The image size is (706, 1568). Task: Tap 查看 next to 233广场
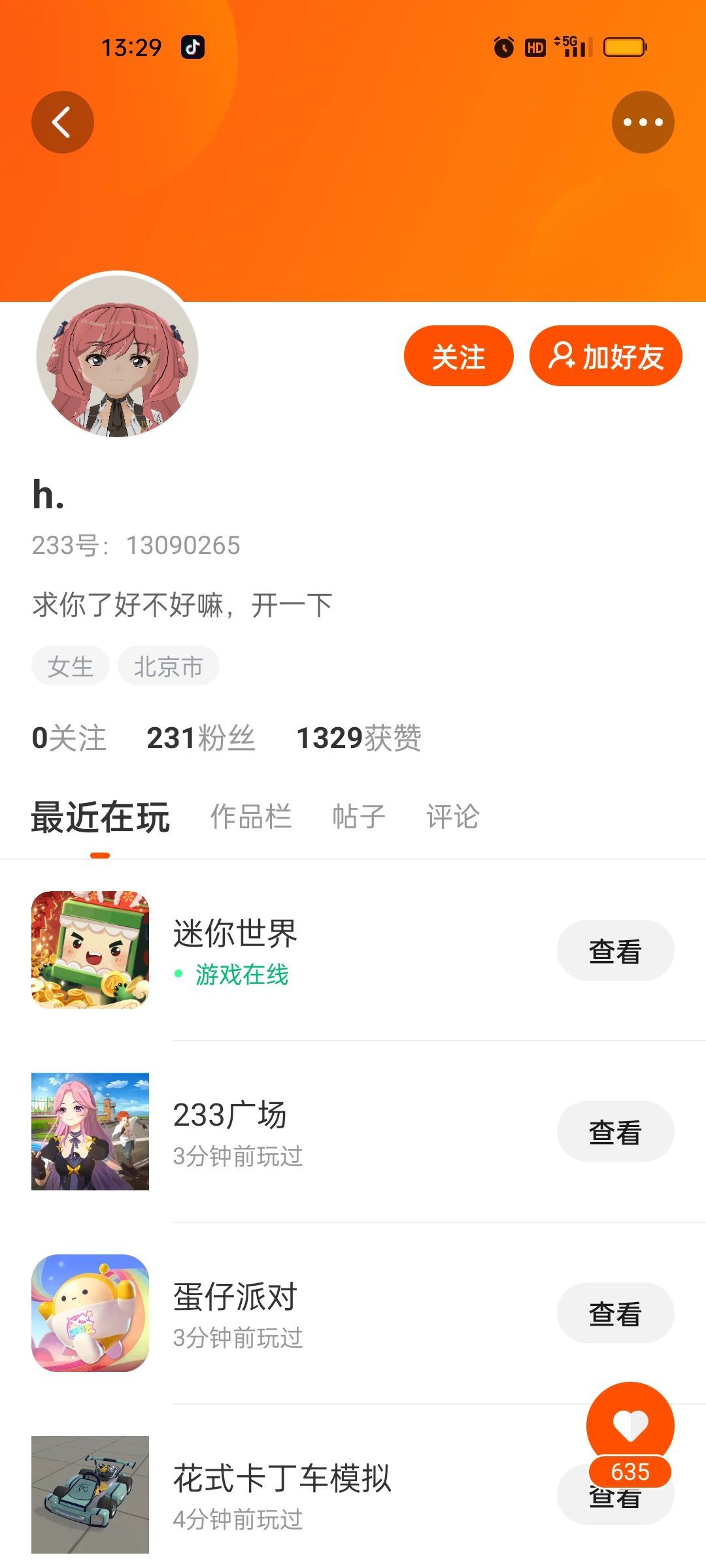[615, 1132]
